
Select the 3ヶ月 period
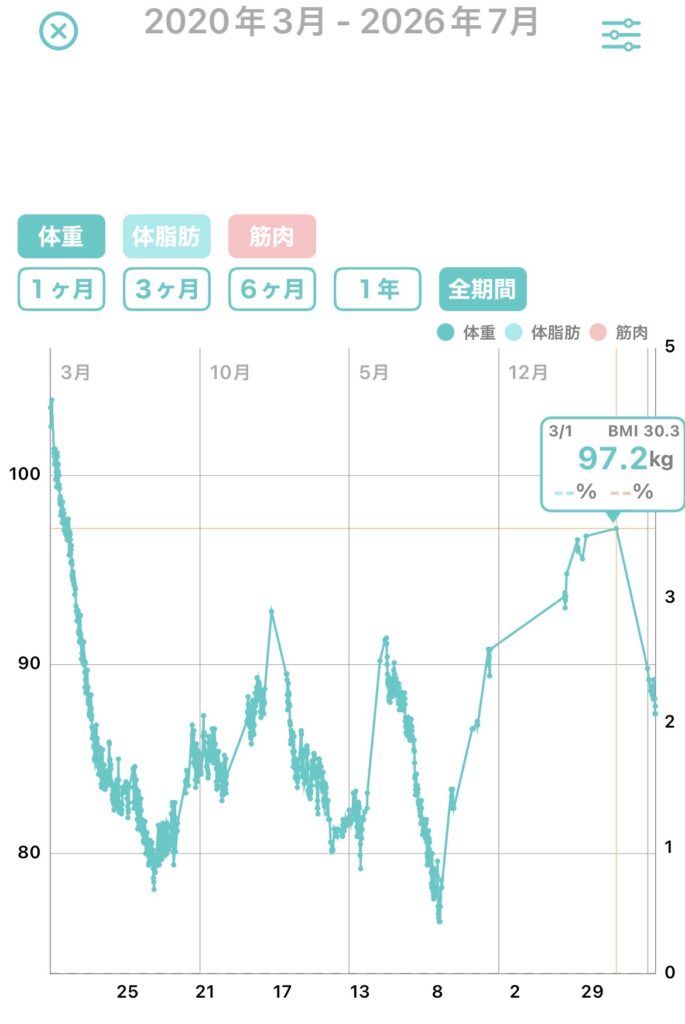coord(167,289)
